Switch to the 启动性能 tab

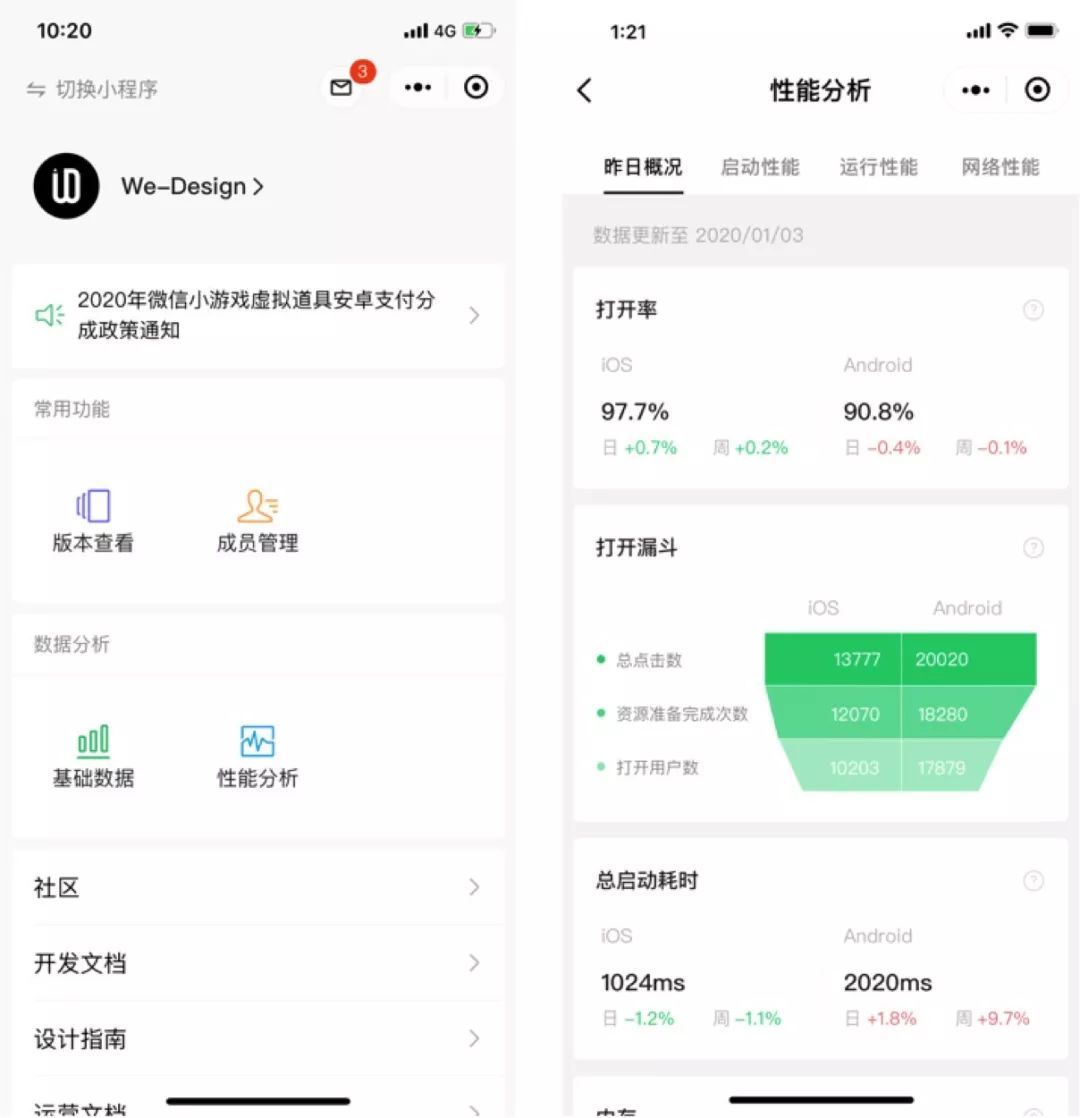click(x=760, y=167)
